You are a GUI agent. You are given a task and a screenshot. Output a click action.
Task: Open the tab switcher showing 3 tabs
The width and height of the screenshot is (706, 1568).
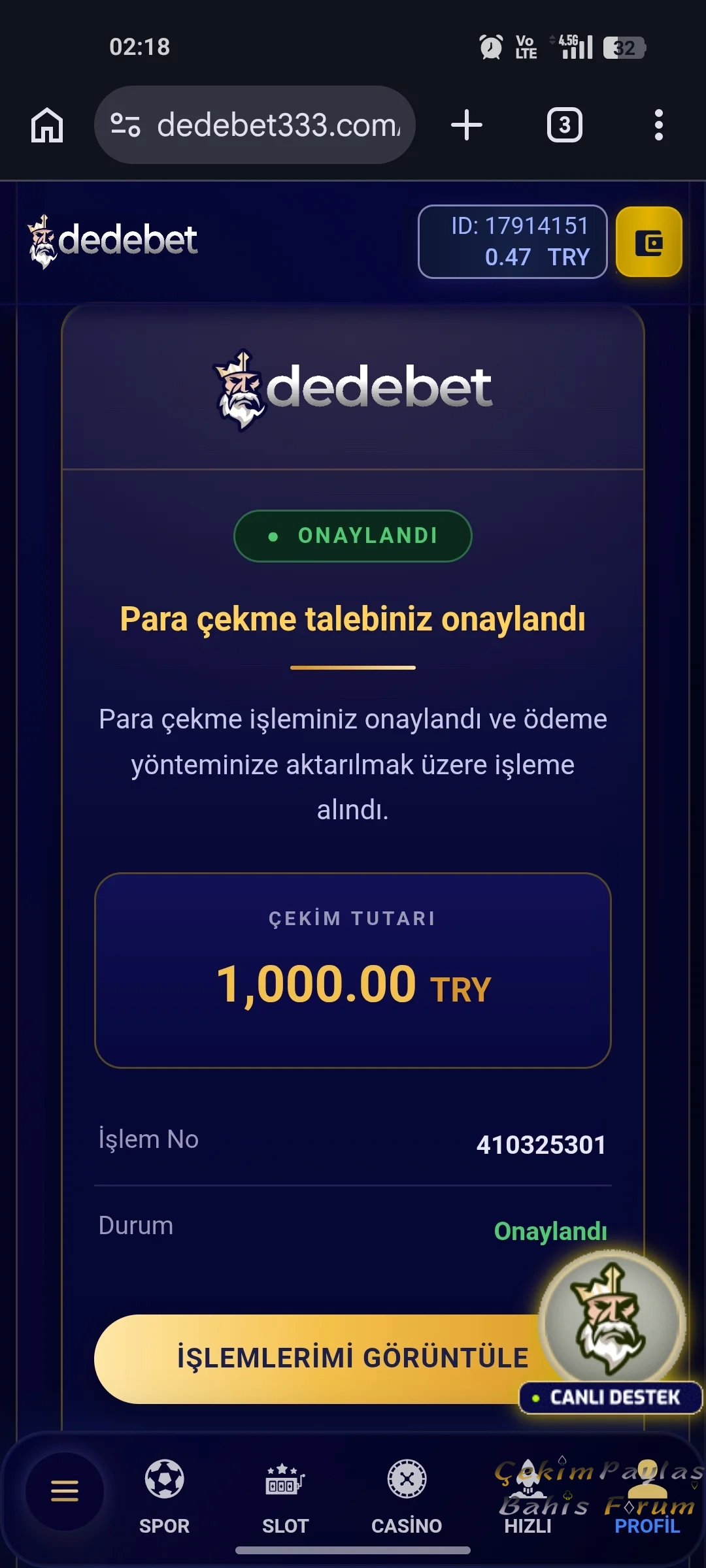(565, 125)
